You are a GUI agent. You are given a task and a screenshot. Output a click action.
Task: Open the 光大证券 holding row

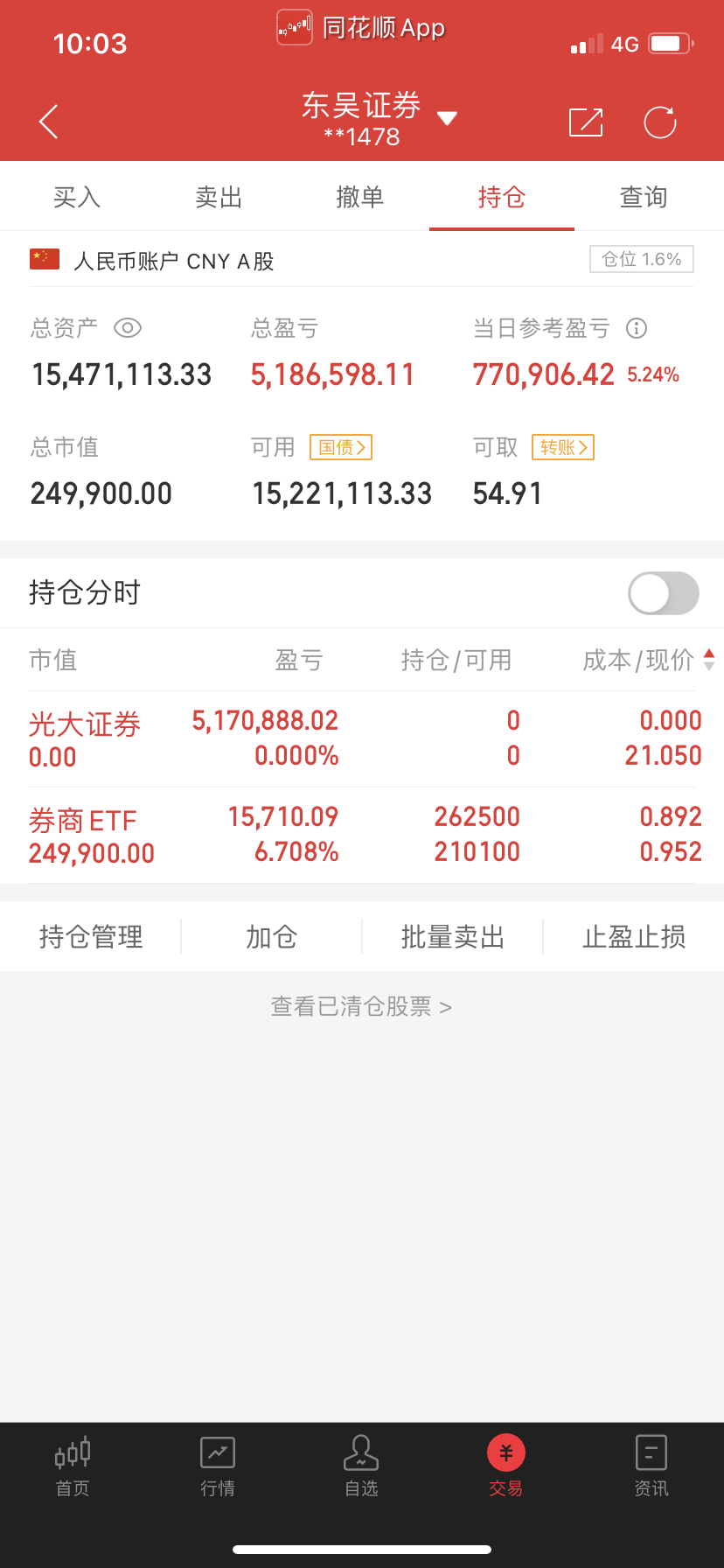click(x=362, y=739)
